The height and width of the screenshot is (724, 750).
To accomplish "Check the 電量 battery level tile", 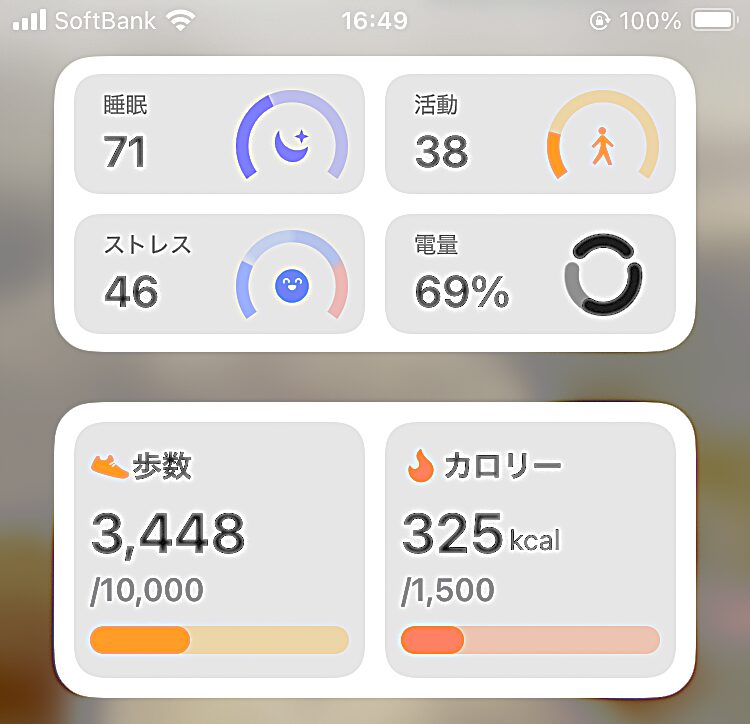I will coord(530,273).
